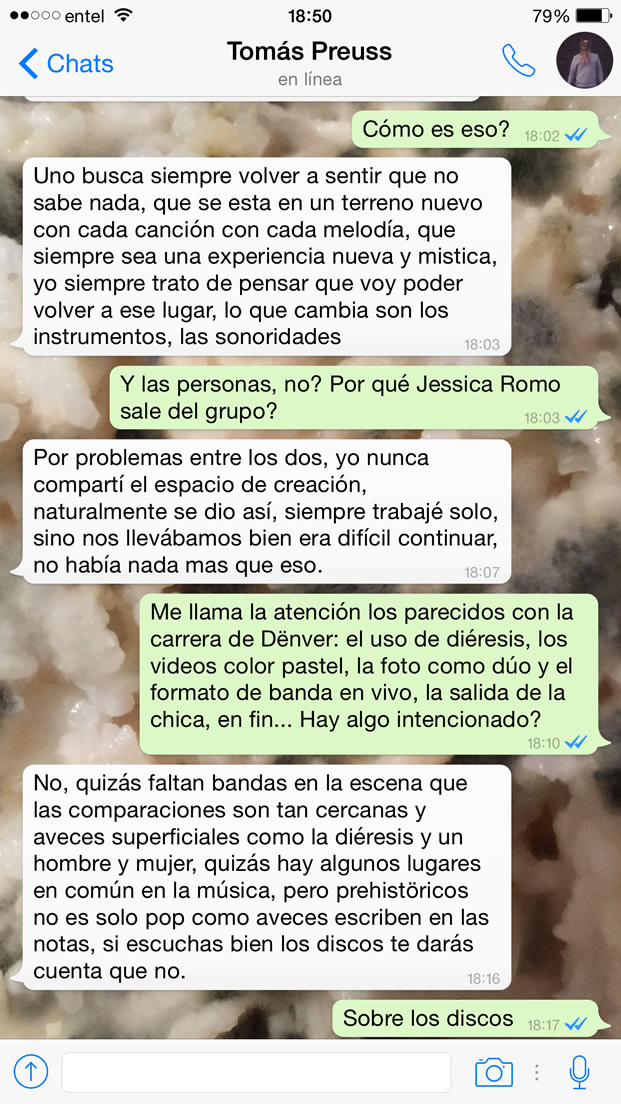Open Tomás Preuss profile picture
This screenshot has height=1104, width=621.
click(584, 61)
